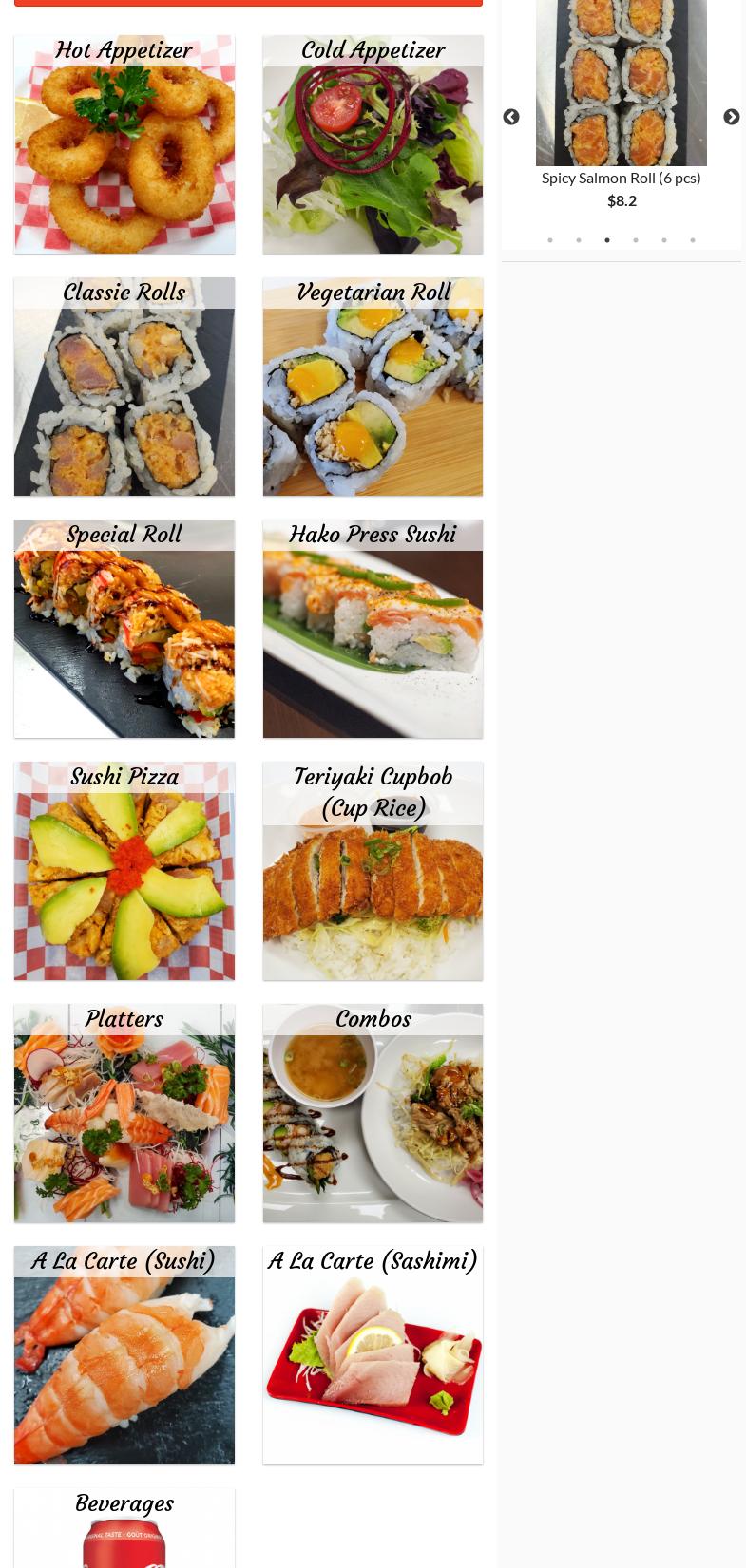View the Vegetarian Roll category

point(373,387)
